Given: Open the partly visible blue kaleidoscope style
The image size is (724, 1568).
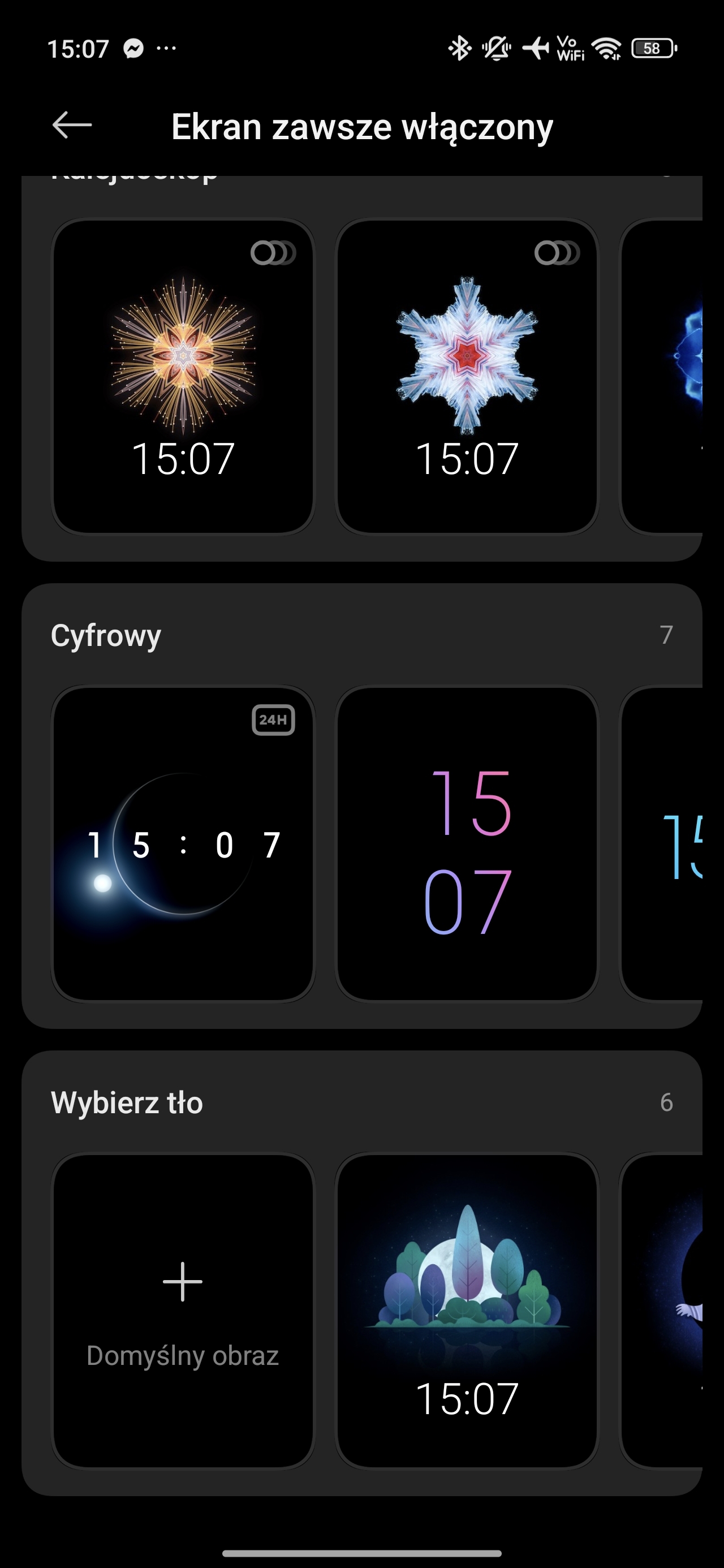Looking at the screenshot, I should (x=661, y=376).
